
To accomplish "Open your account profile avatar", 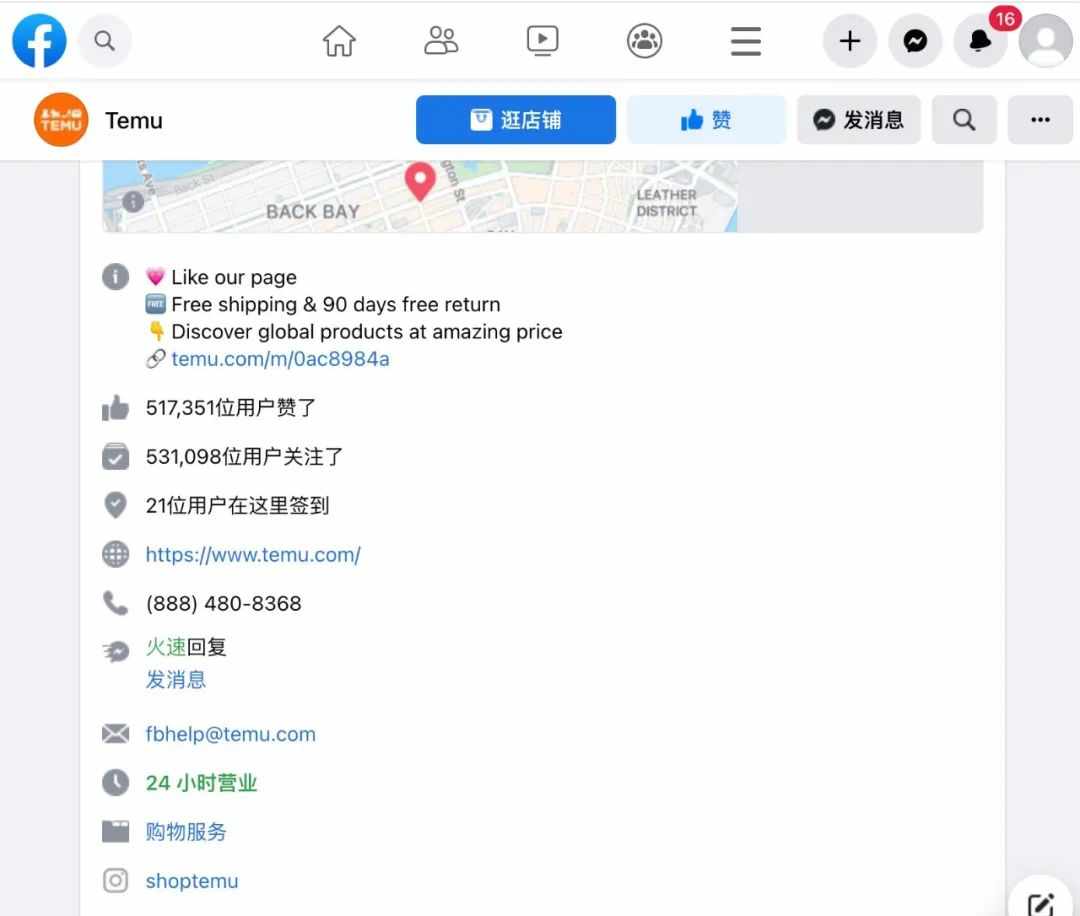I will (x=1045, y=41).
